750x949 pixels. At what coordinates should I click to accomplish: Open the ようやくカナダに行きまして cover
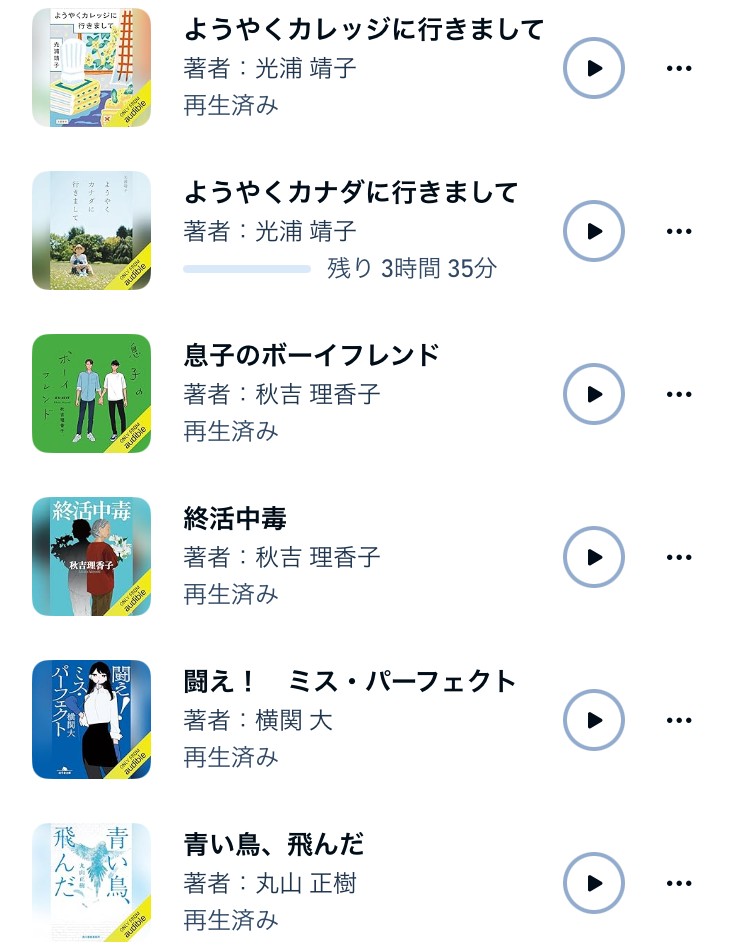pos(91,231)
